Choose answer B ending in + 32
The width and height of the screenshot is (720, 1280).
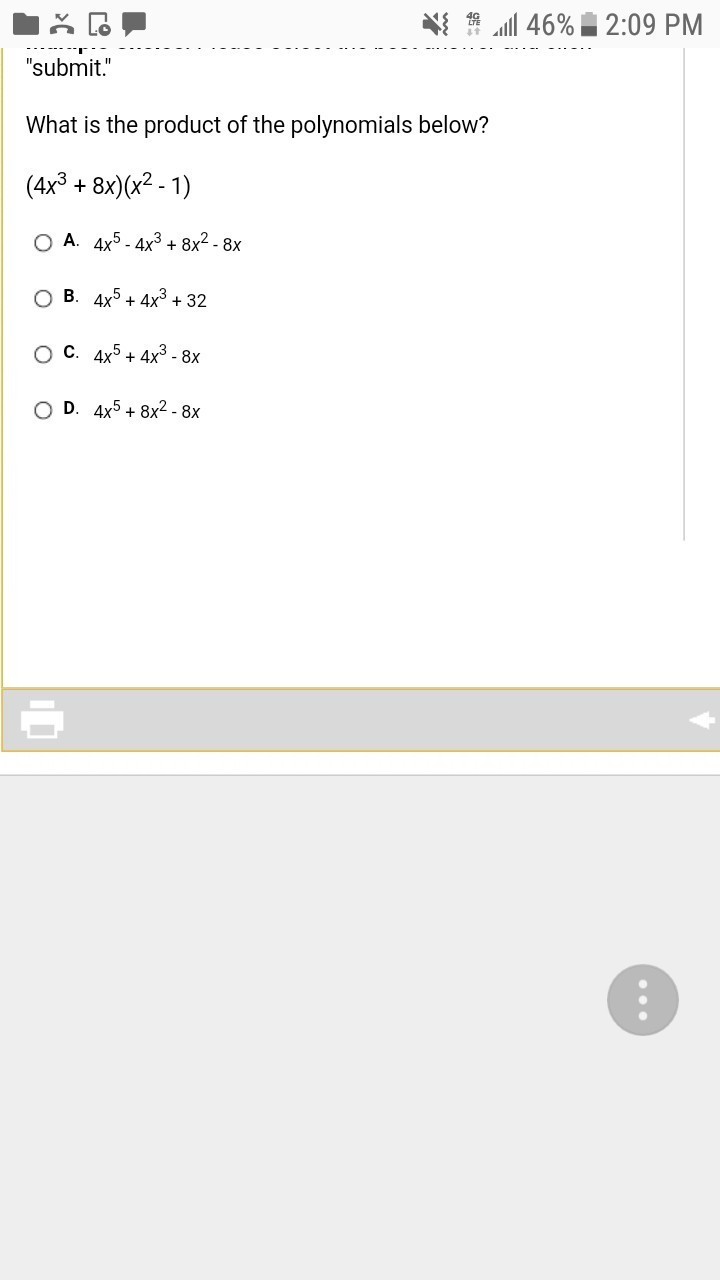click(43, 299)
